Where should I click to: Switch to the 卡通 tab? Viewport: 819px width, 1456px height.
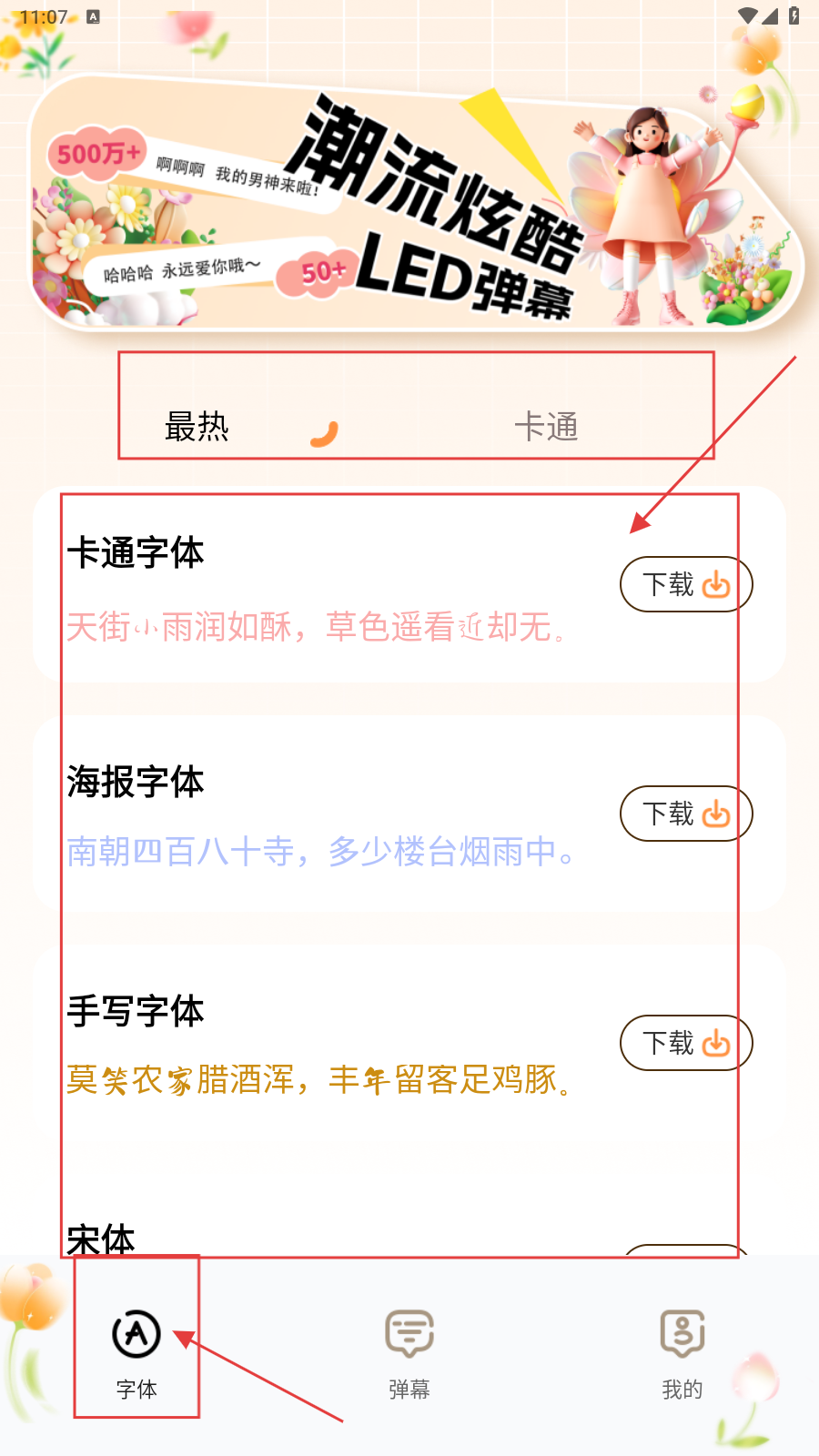546,426
